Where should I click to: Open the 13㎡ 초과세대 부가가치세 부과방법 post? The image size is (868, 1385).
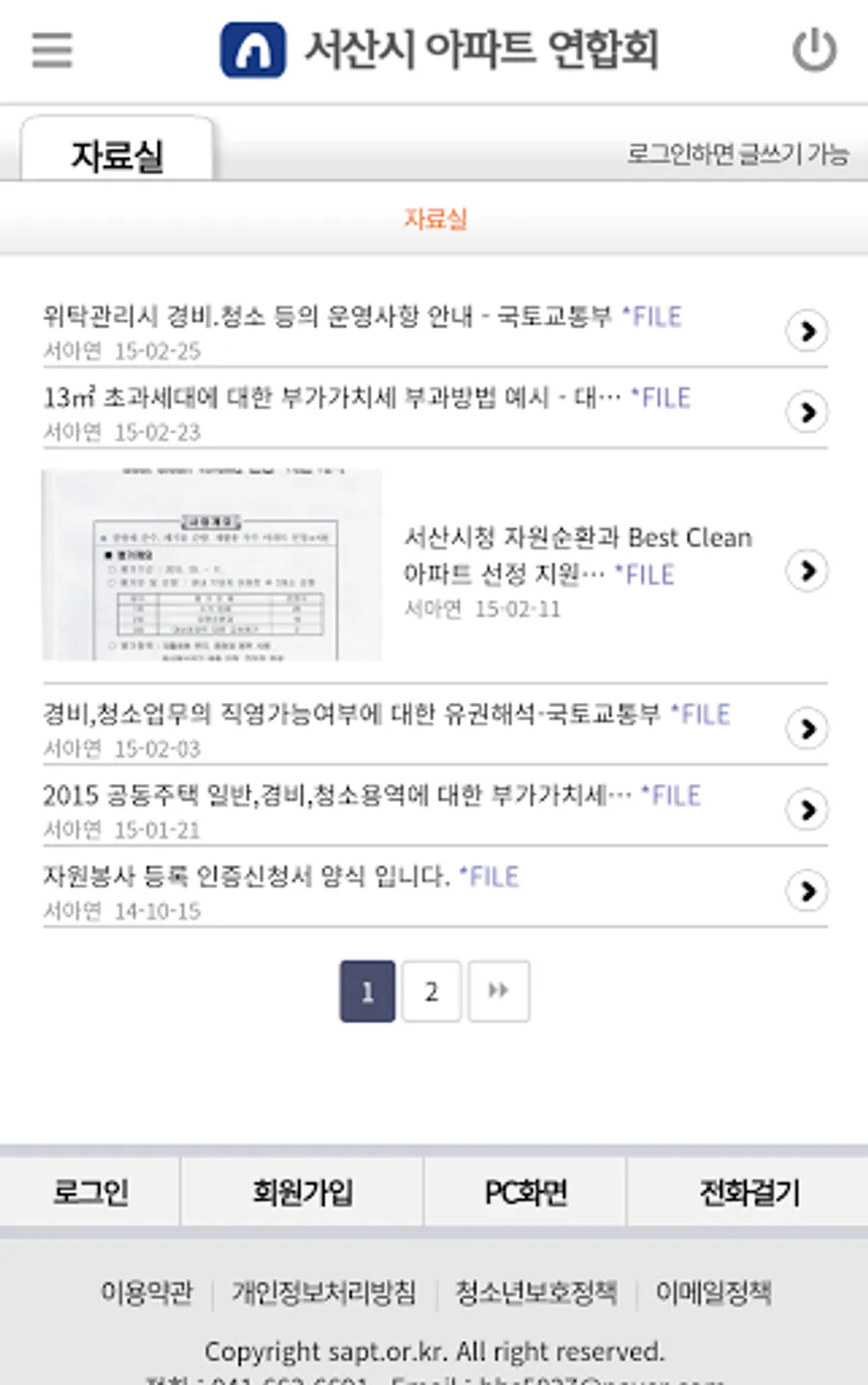pos(435,412)
